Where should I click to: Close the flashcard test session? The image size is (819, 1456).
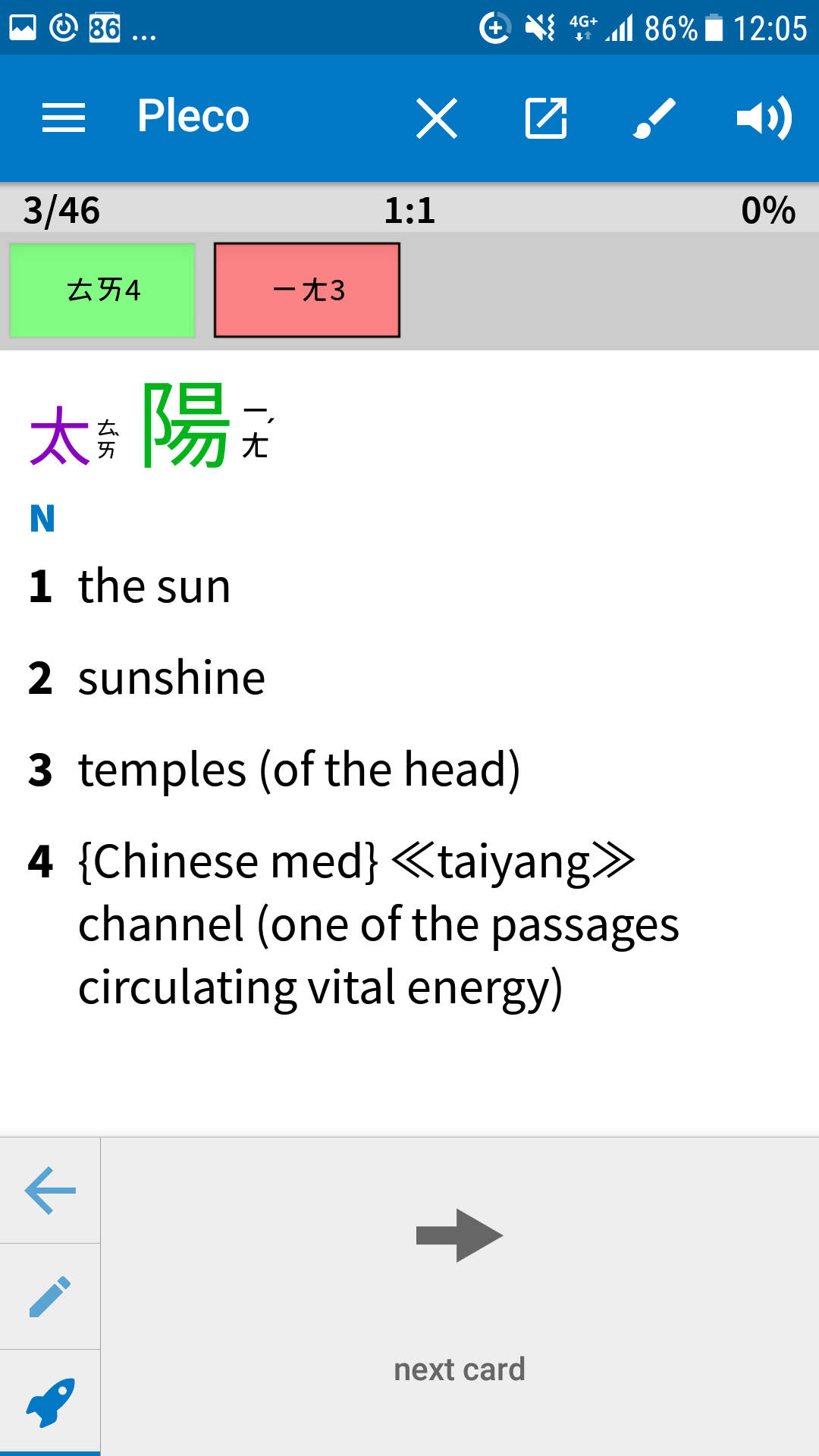(437, 118)
